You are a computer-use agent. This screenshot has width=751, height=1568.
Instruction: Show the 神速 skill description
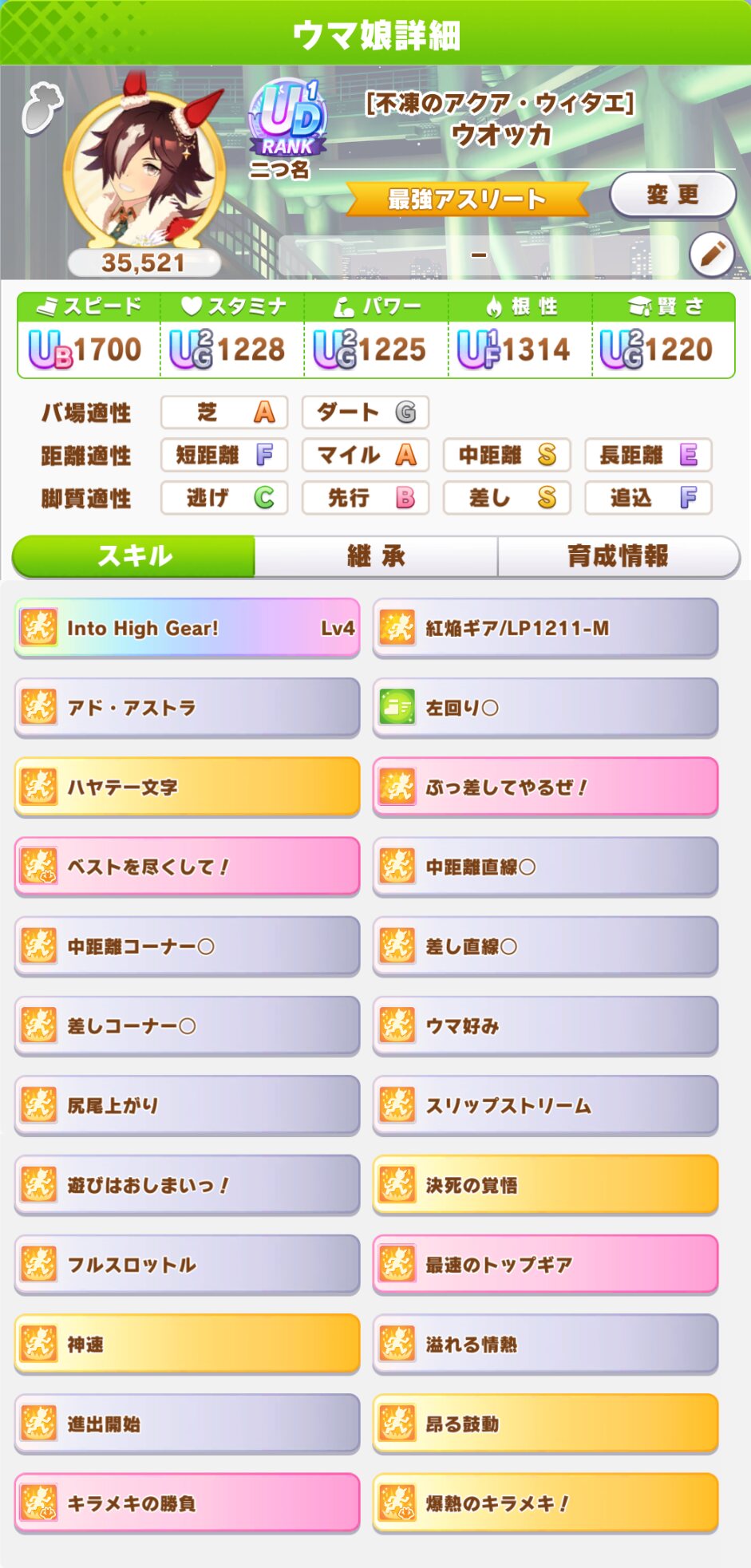[187, 1345]
